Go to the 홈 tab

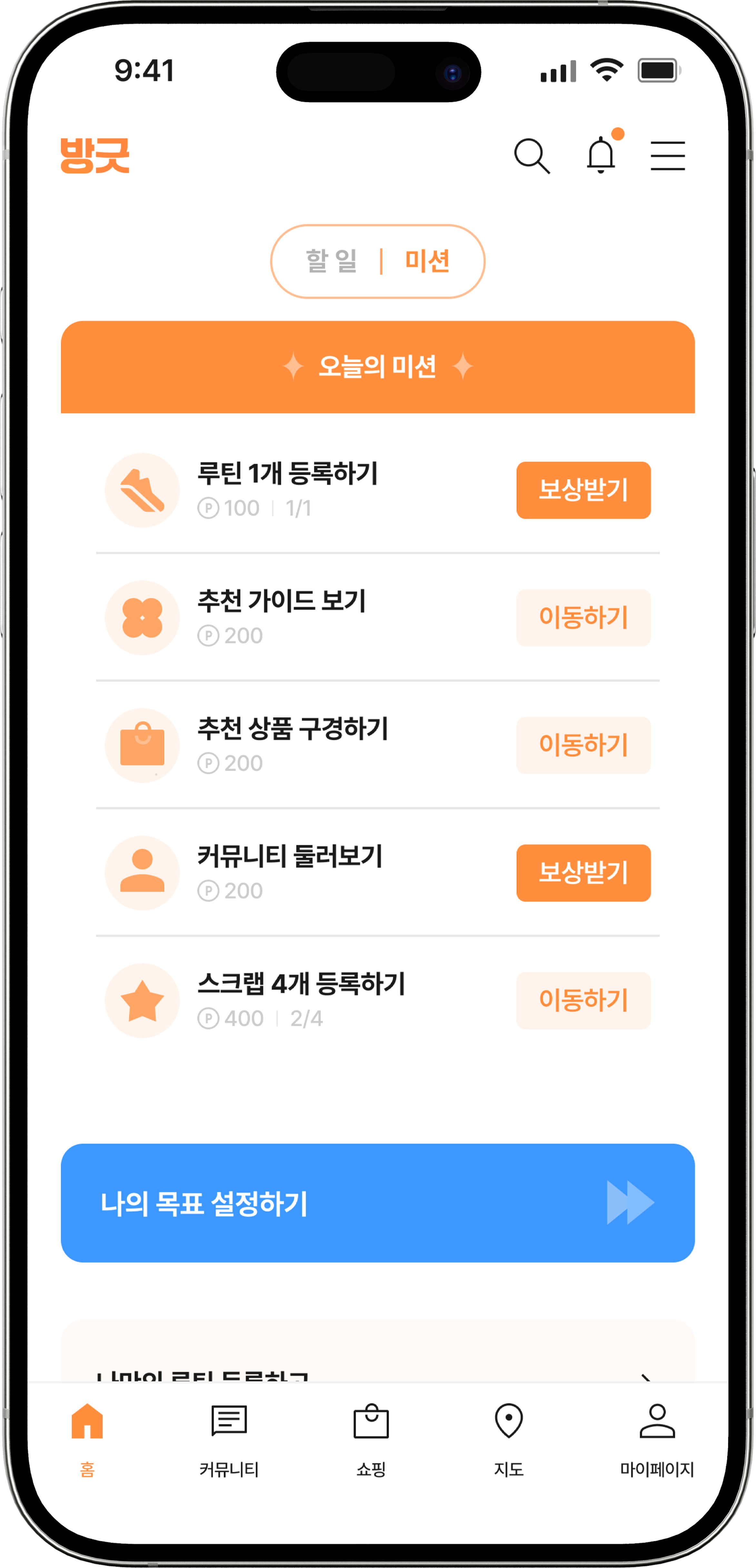[x=88, y=1439]
